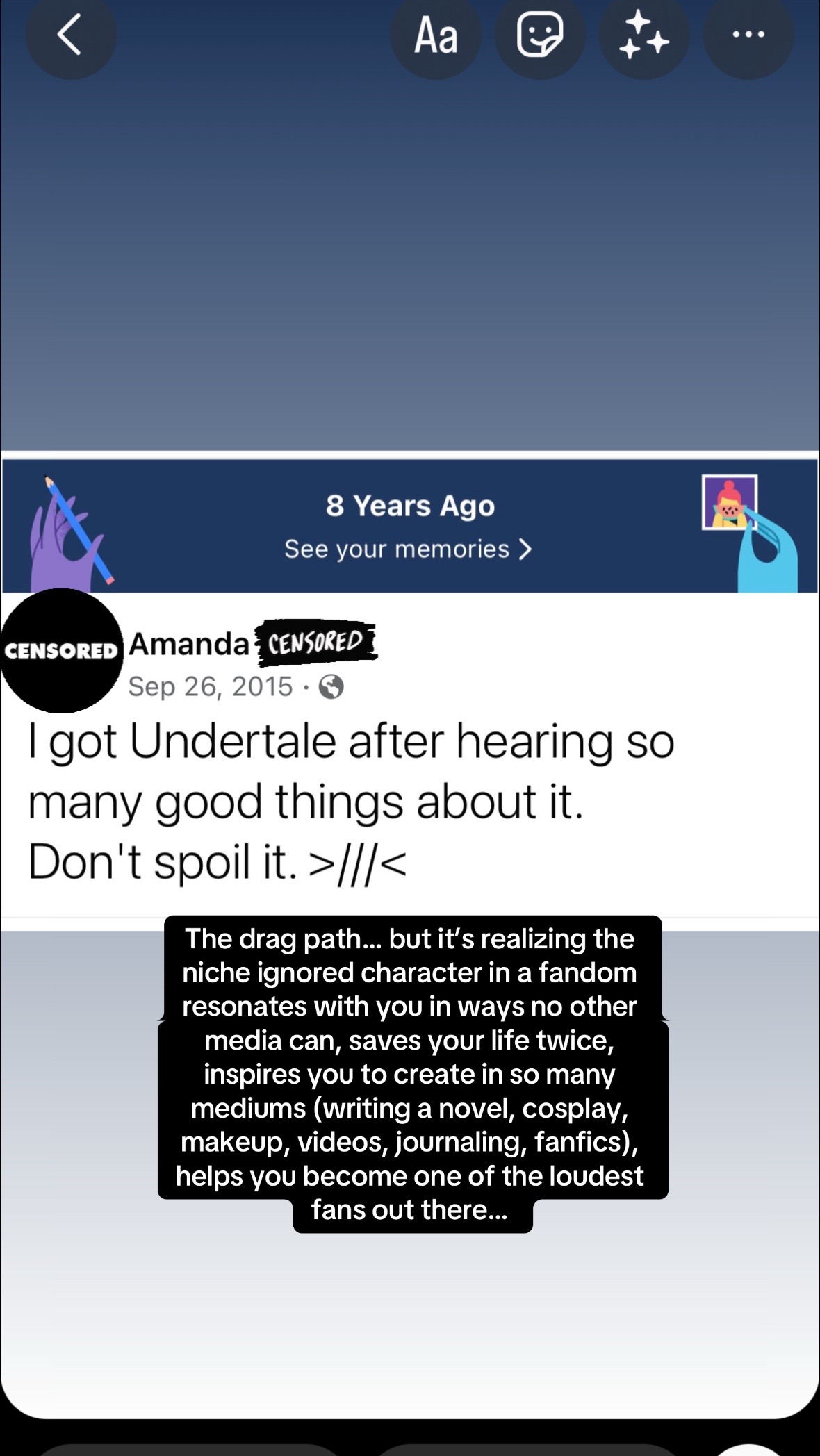
Task: Open the sparkle effects tool
Action: (644, 35)
